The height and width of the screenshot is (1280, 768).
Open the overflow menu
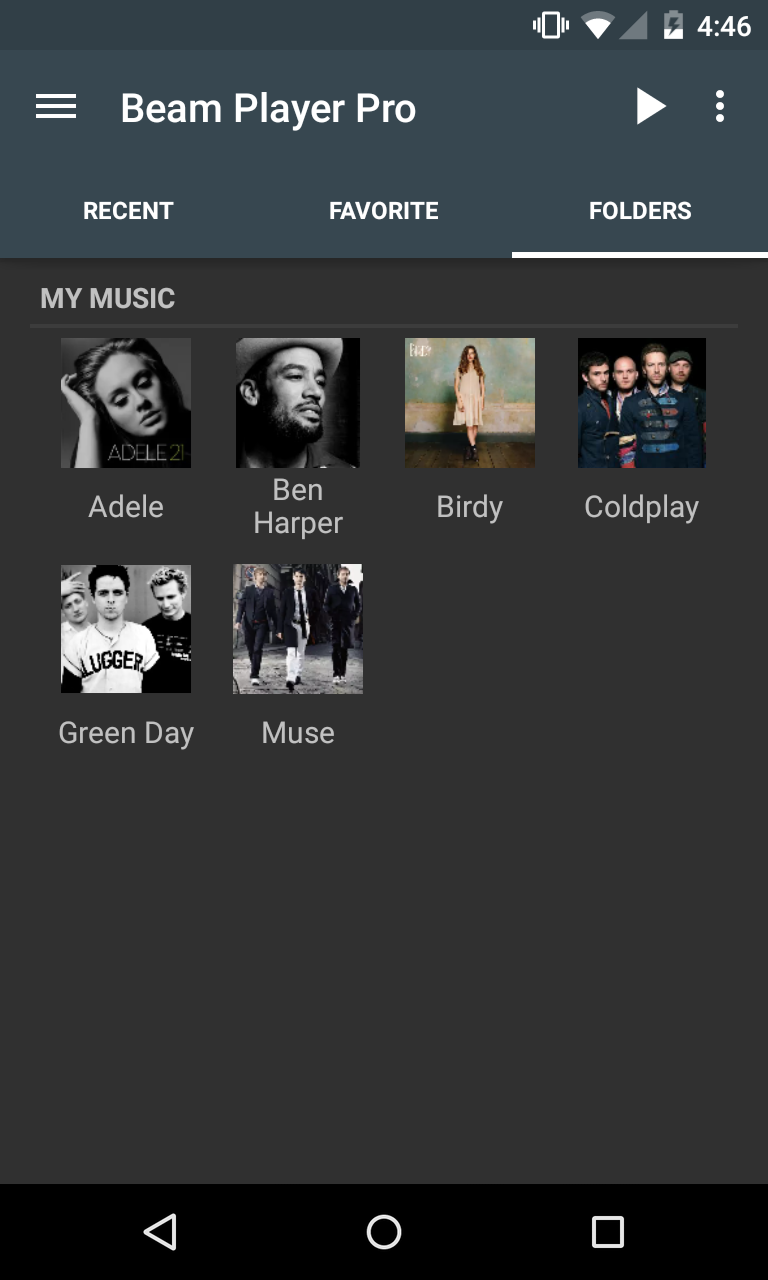719,107
